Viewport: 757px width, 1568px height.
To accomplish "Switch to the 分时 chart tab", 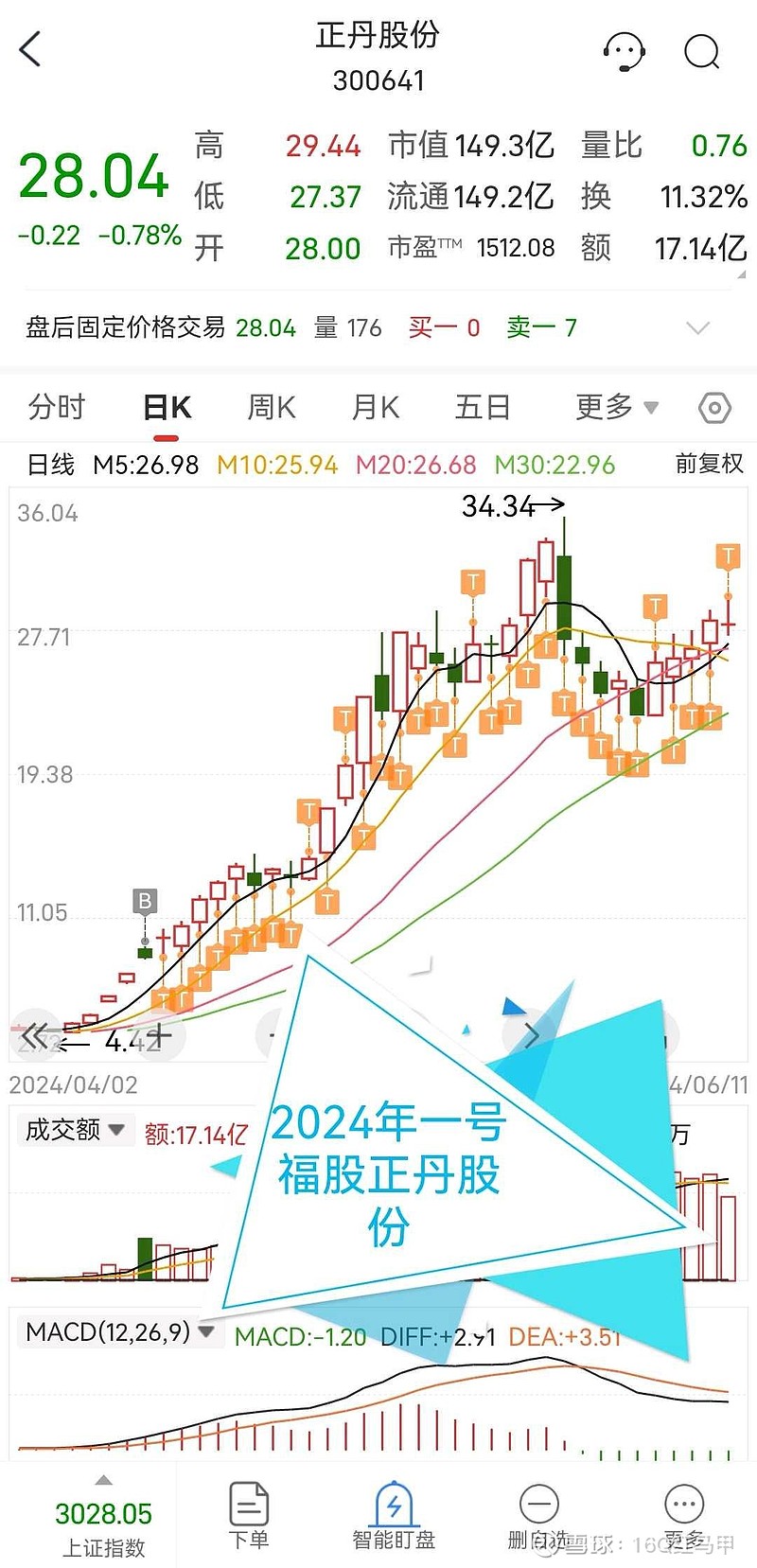I will pyautogui.click(x=57, y=408).
